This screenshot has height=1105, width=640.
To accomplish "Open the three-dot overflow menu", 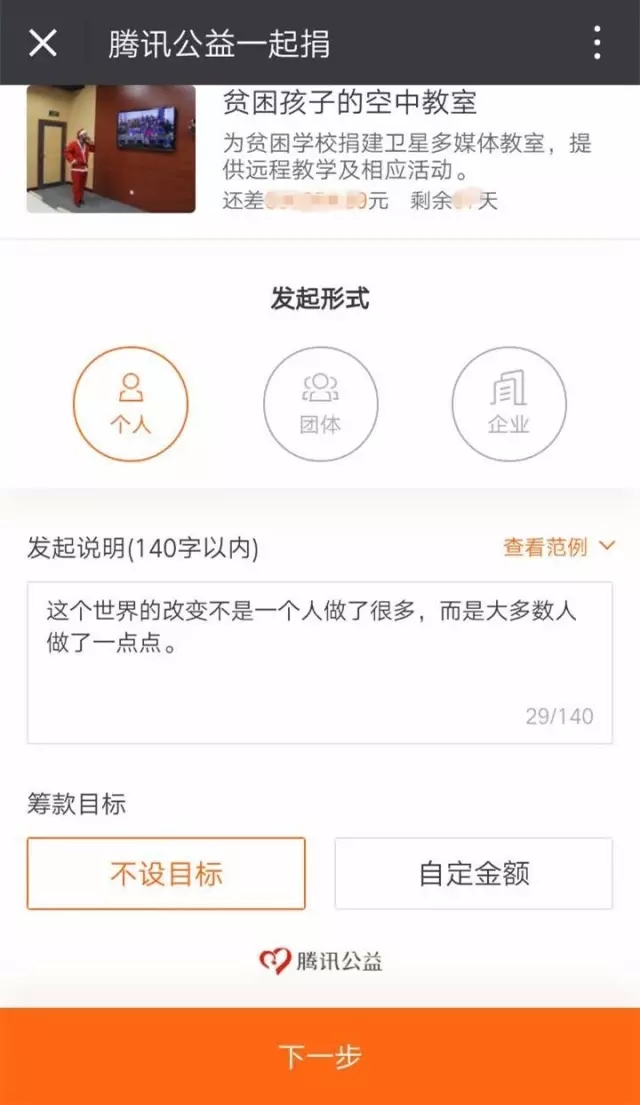I will click(x=597, y=43).
